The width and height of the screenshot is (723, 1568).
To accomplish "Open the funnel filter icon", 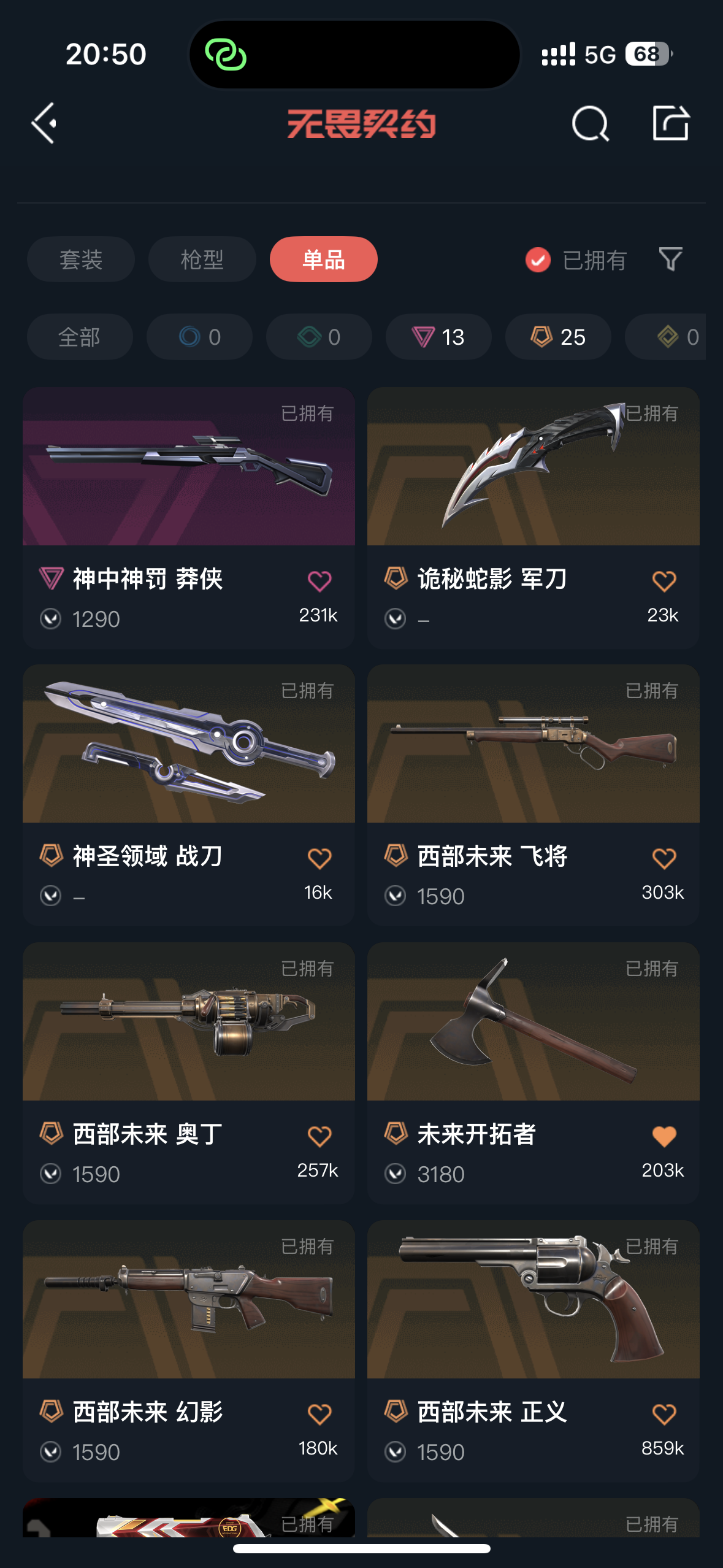I will click(x=670, y=259).
